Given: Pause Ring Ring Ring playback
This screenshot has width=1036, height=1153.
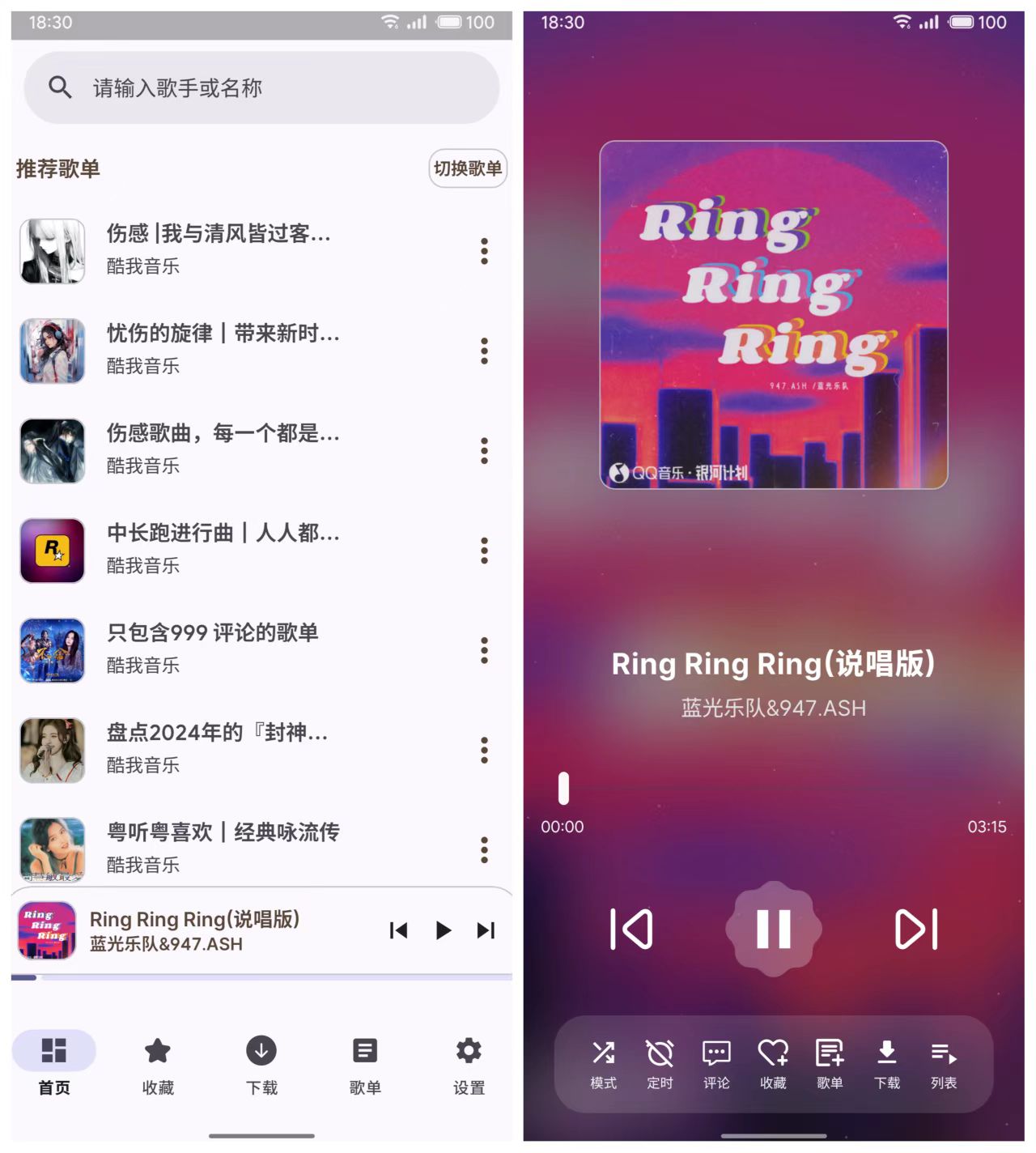Looking at the screenshot, I should pos(774,930).
